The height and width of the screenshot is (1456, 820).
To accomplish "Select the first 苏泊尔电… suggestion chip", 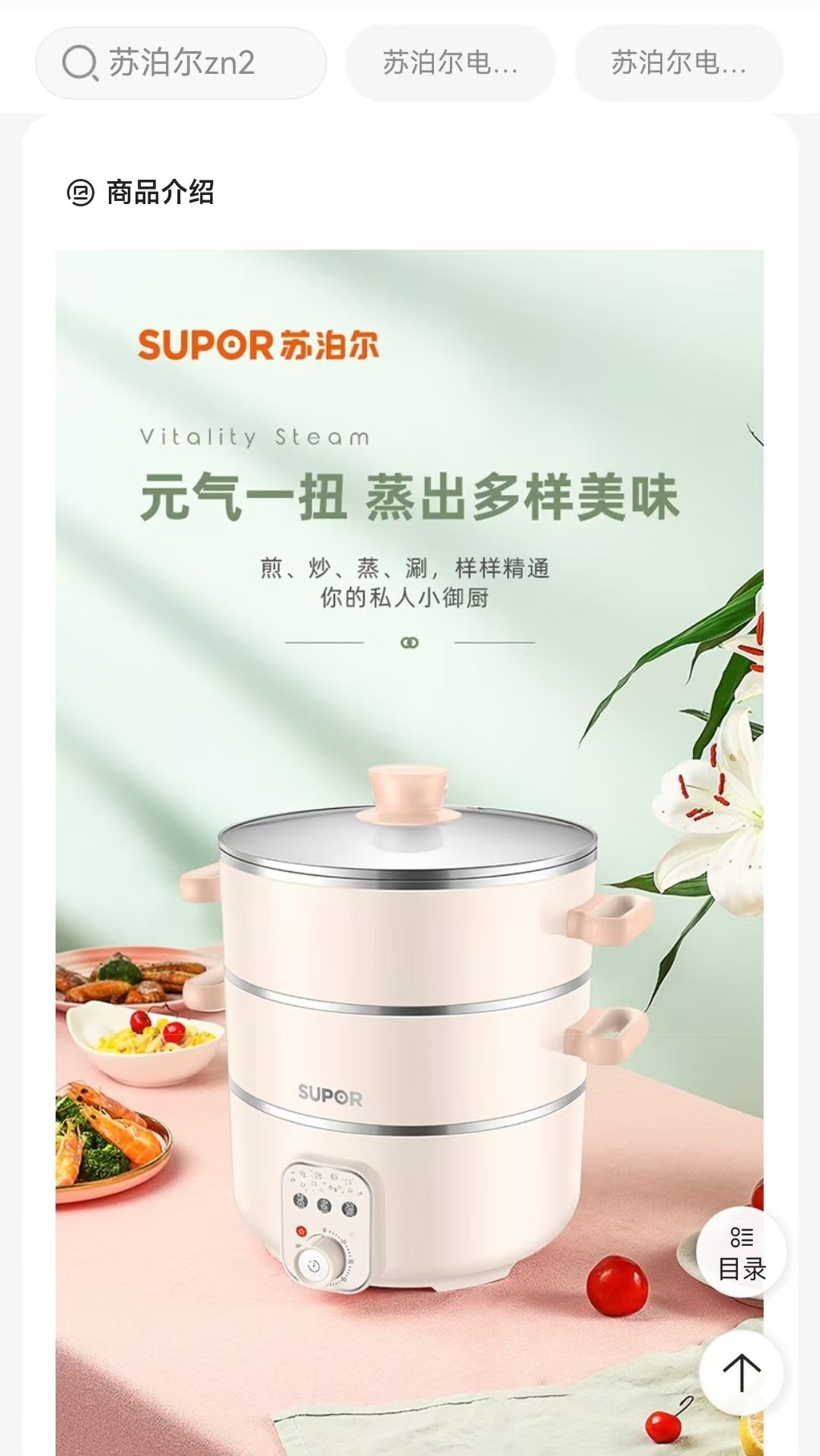I will tap(450, 63).
